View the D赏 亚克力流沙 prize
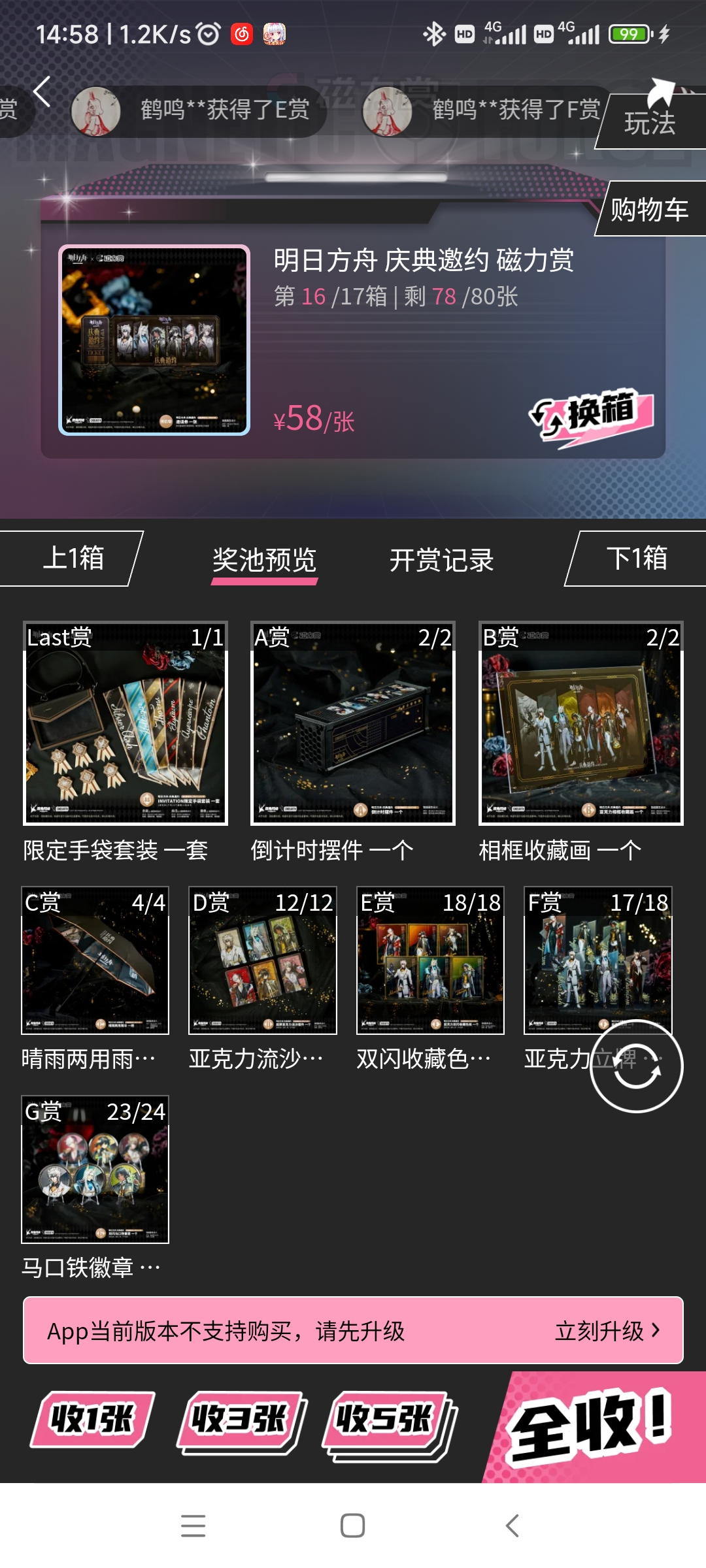The height and width of the screenshot is (1568, 706). click(263, 960)
